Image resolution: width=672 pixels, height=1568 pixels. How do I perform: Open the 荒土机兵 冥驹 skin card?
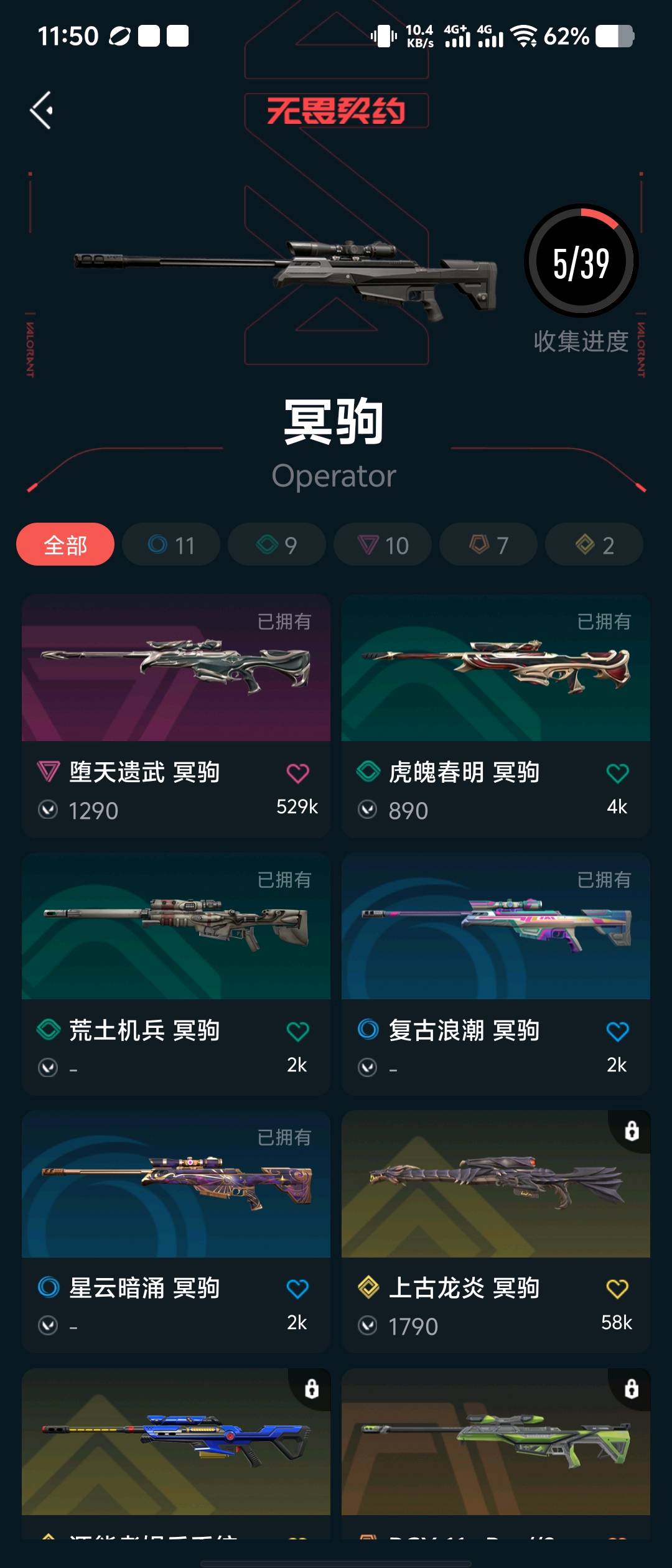pyautogui.click(x=176, y=927)
